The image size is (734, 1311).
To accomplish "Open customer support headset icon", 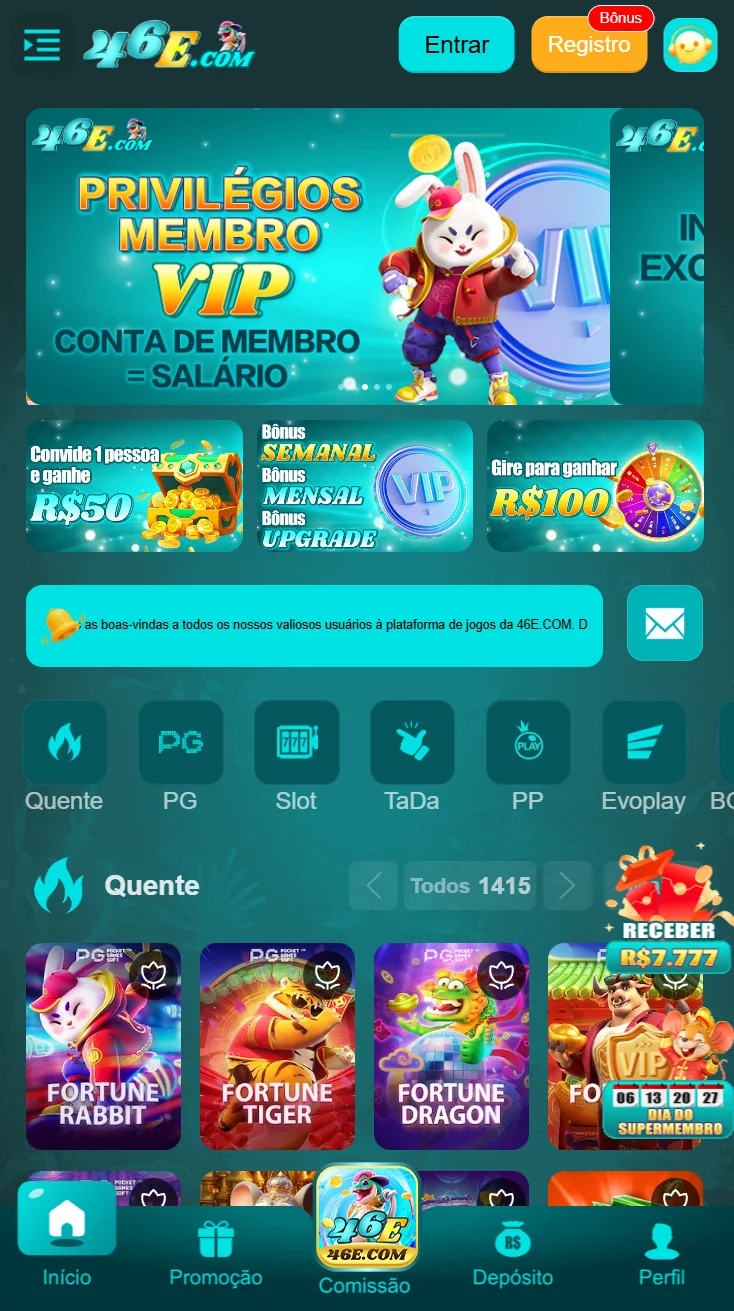I will [x=690, y=45].
